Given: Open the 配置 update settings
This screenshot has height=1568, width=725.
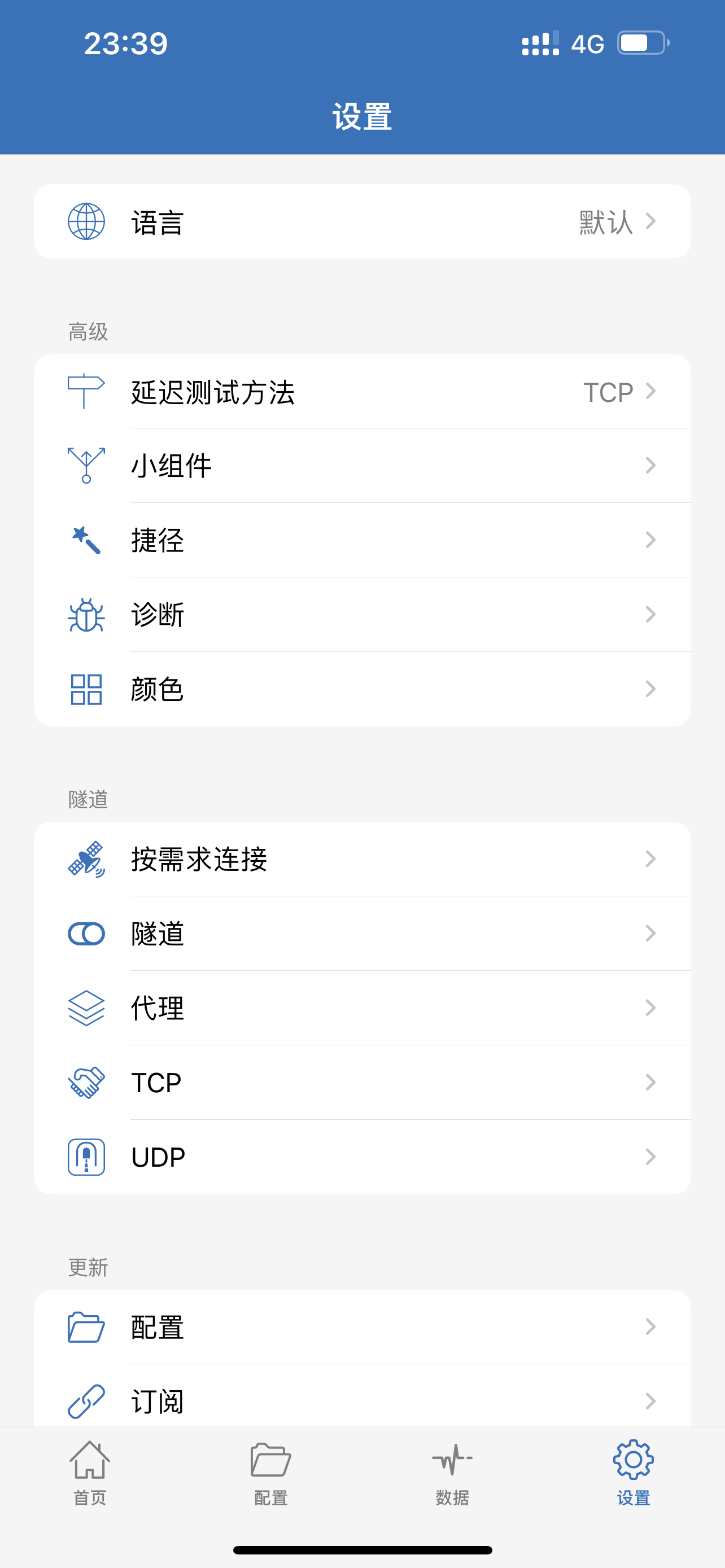Looking at the screenshot, I should coord(362,1328).
